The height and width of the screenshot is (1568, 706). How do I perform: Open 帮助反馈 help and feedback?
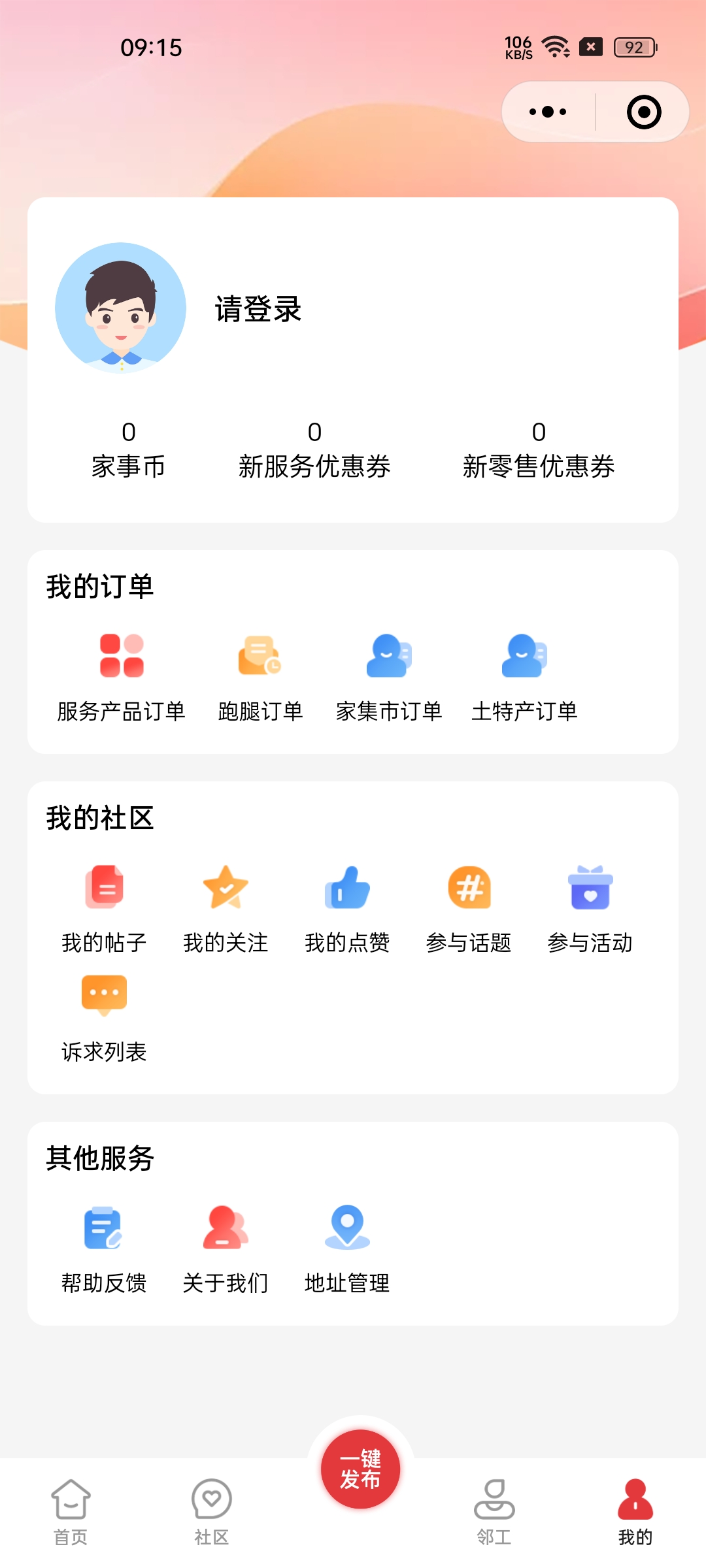(104, 1249)
